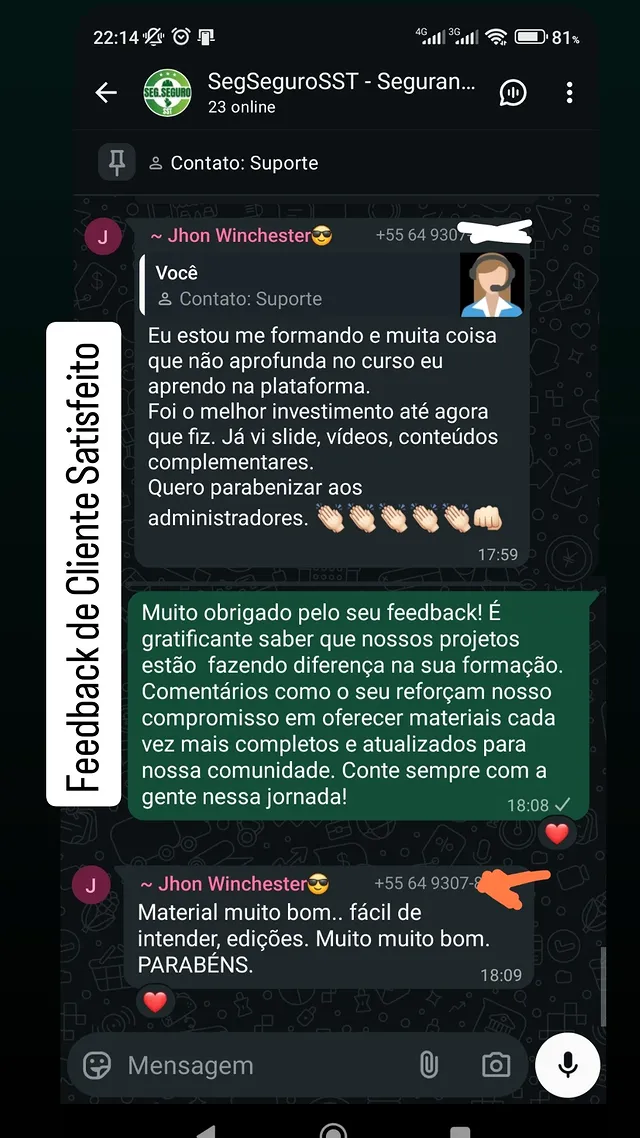Open the emoji picker
The image size is (640, 1138).
pos(97,1066)
